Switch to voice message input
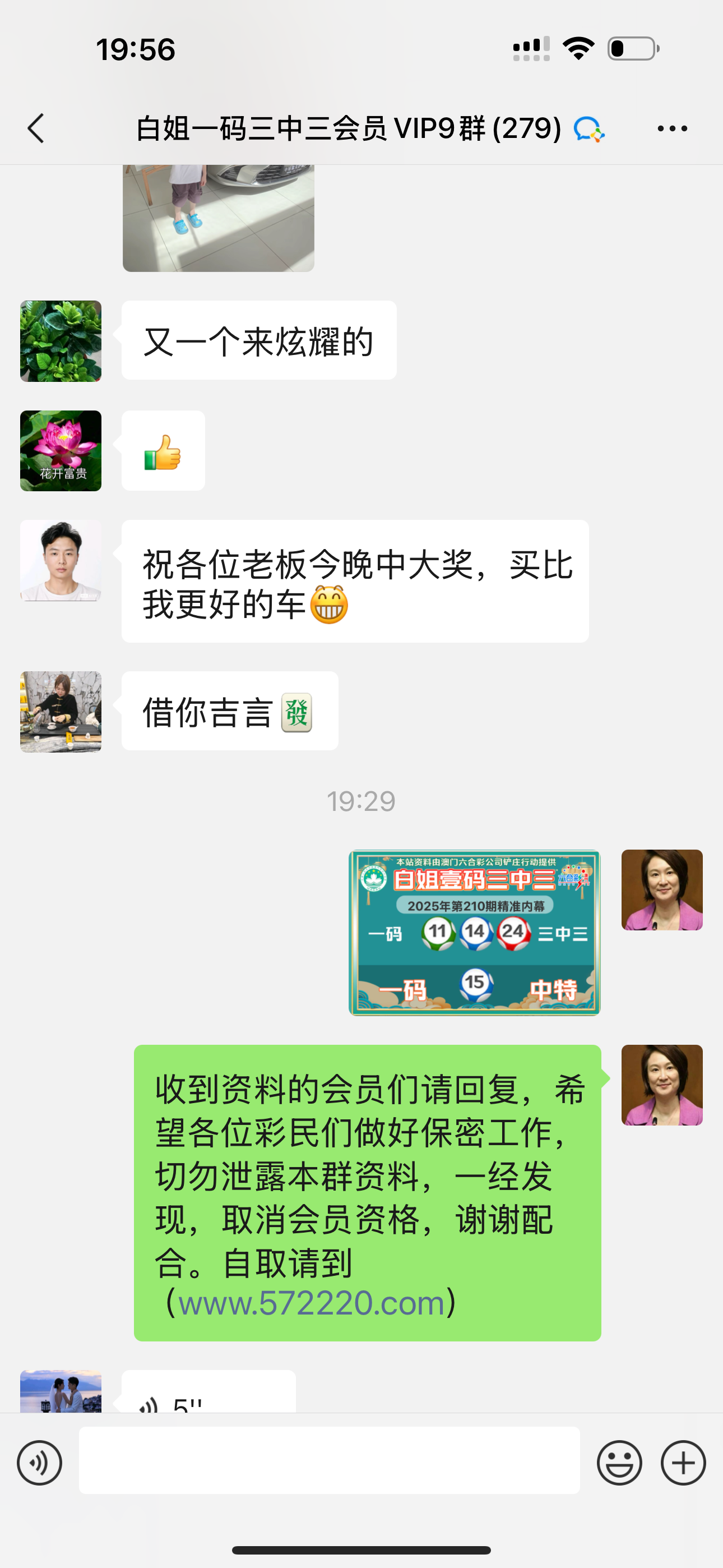 tap(40, 1463)
